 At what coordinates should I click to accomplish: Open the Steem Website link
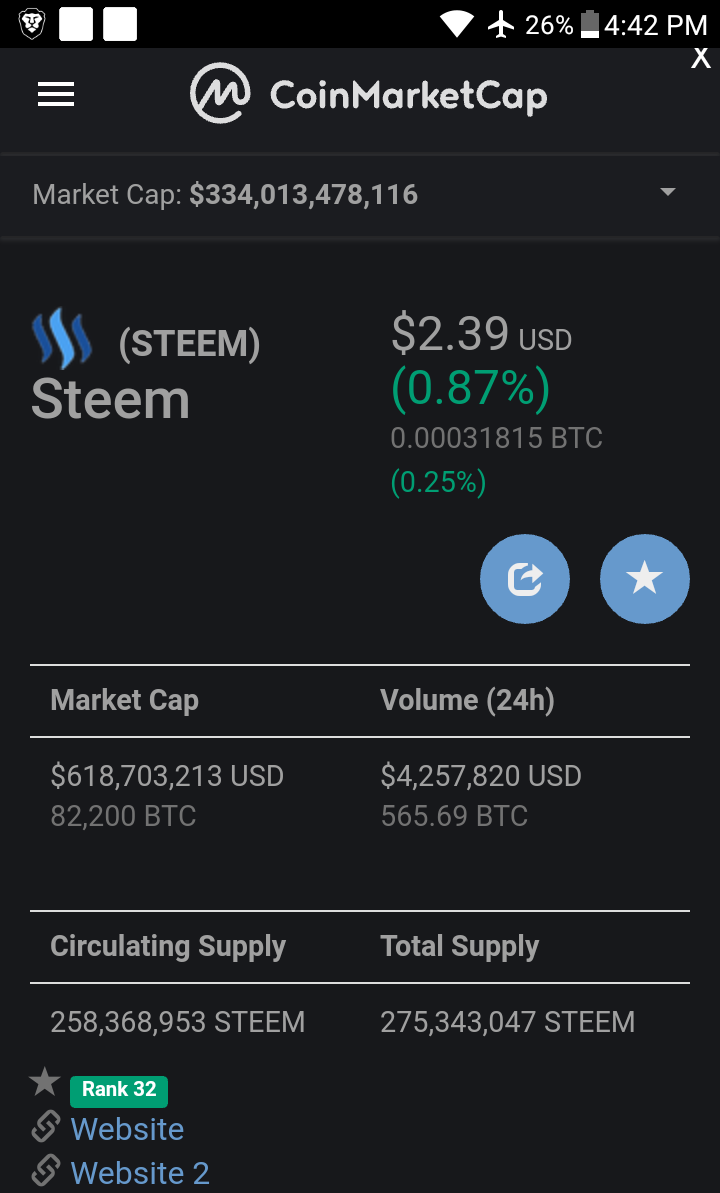127,1129
